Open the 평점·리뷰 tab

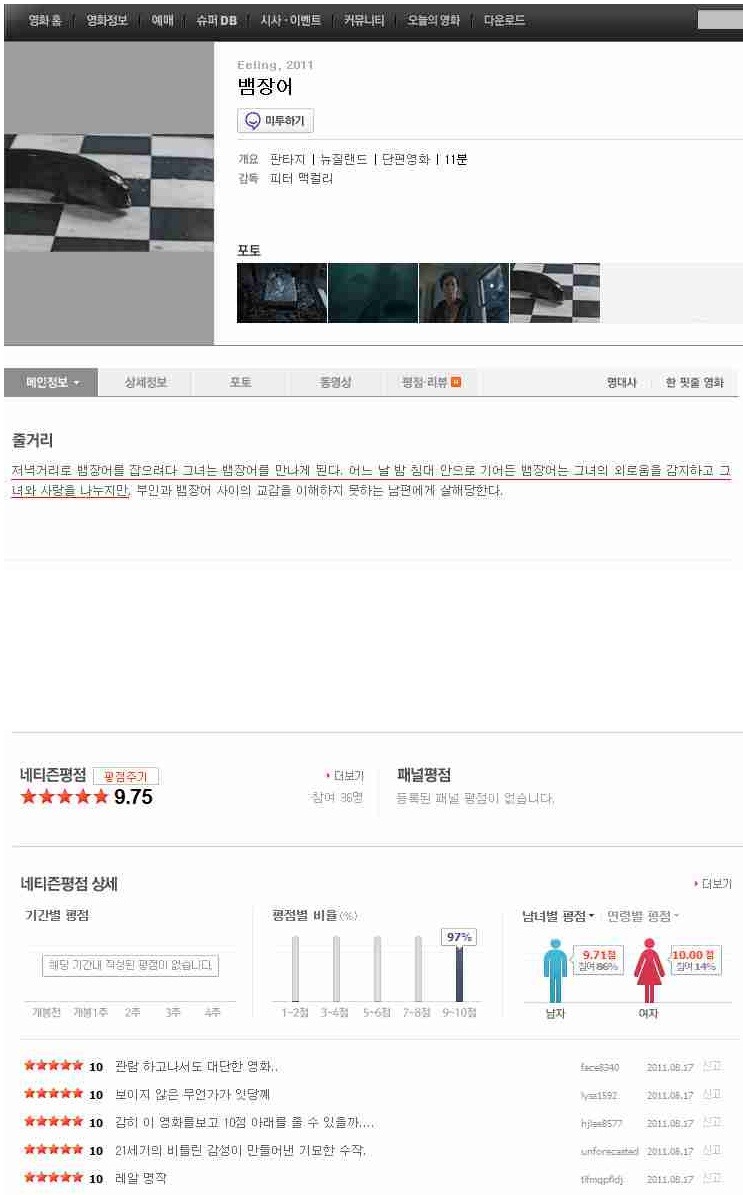(x=430, y=382)
